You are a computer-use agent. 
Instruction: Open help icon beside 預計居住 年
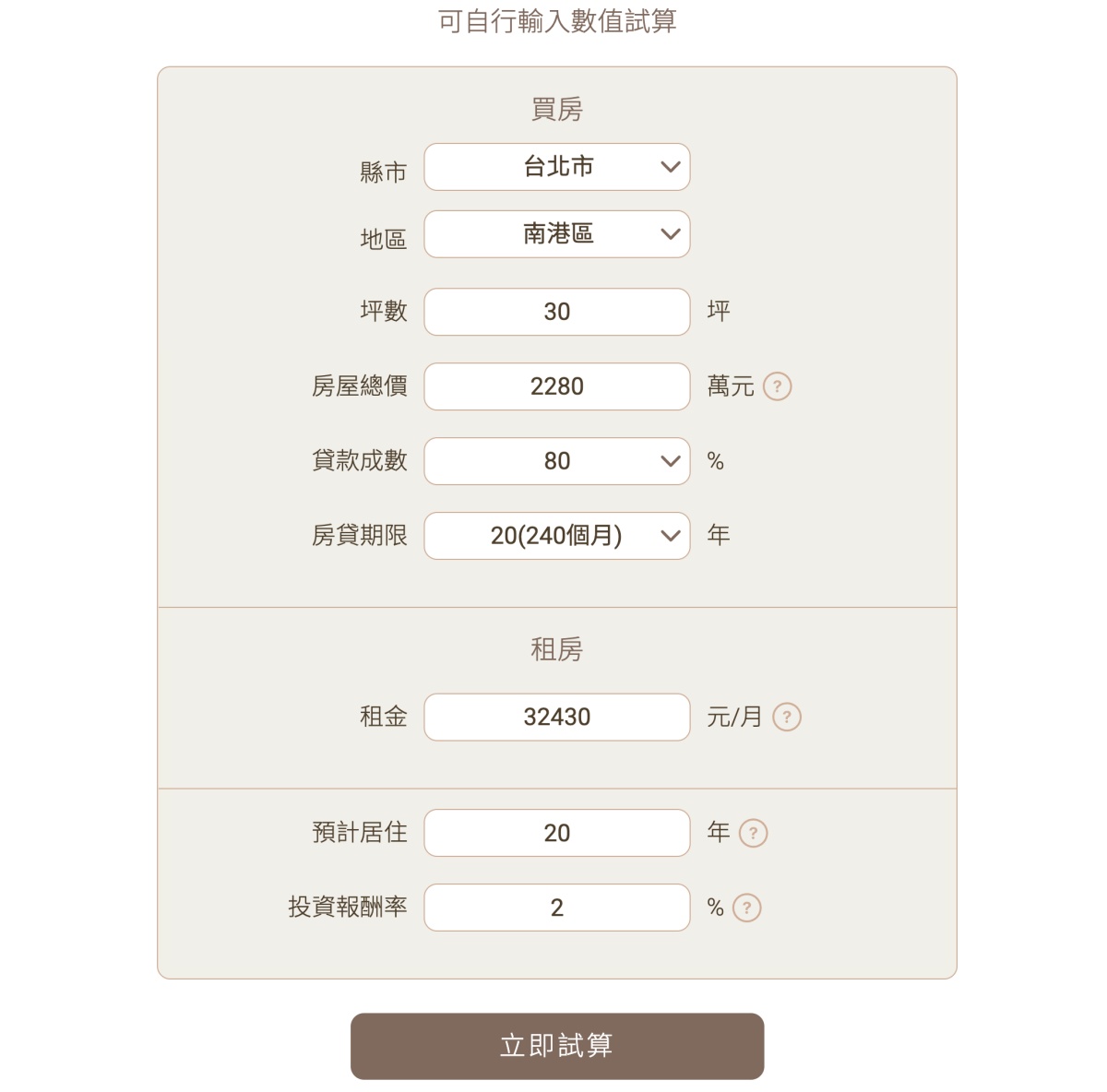[x=753, y=834]
